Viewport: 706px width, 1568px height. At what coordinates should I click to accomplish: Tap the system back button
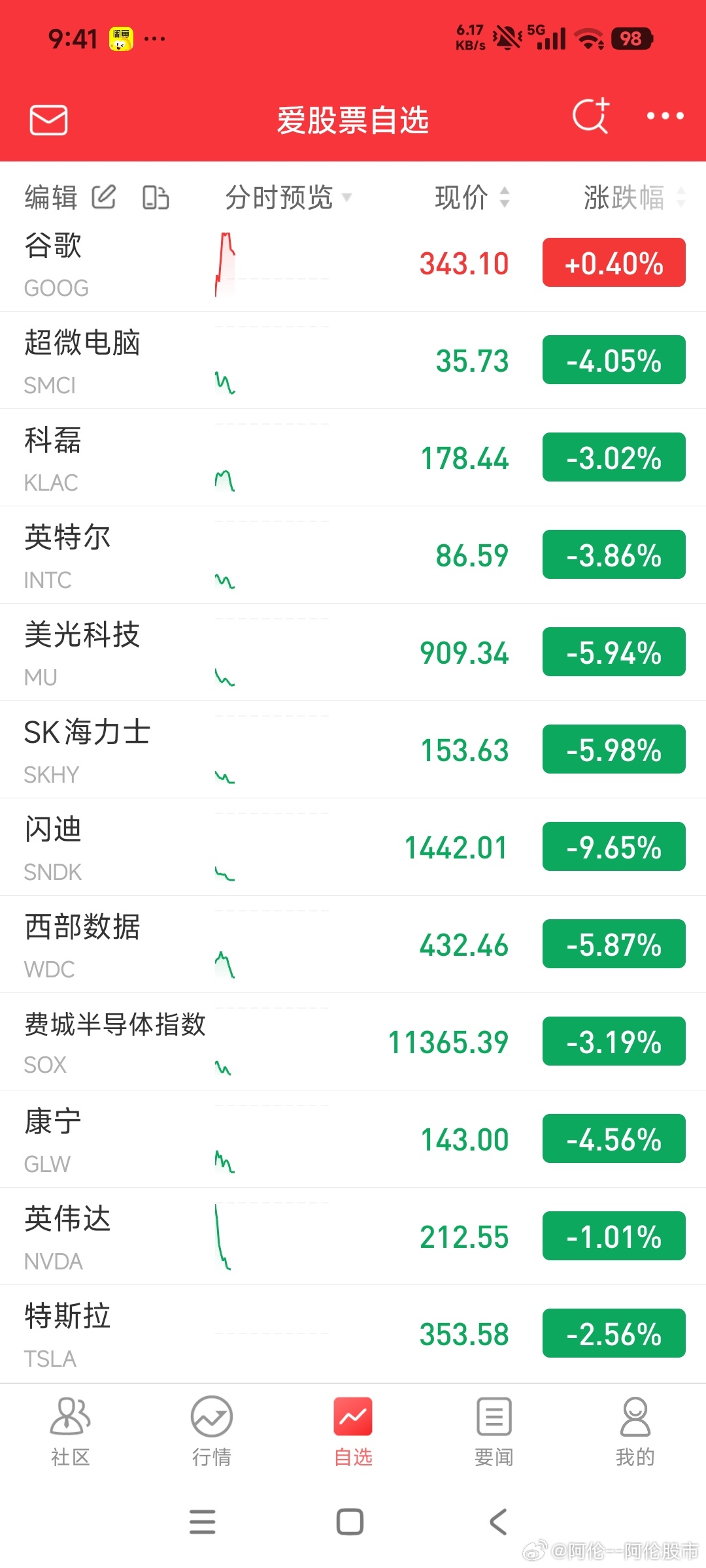498,1522
